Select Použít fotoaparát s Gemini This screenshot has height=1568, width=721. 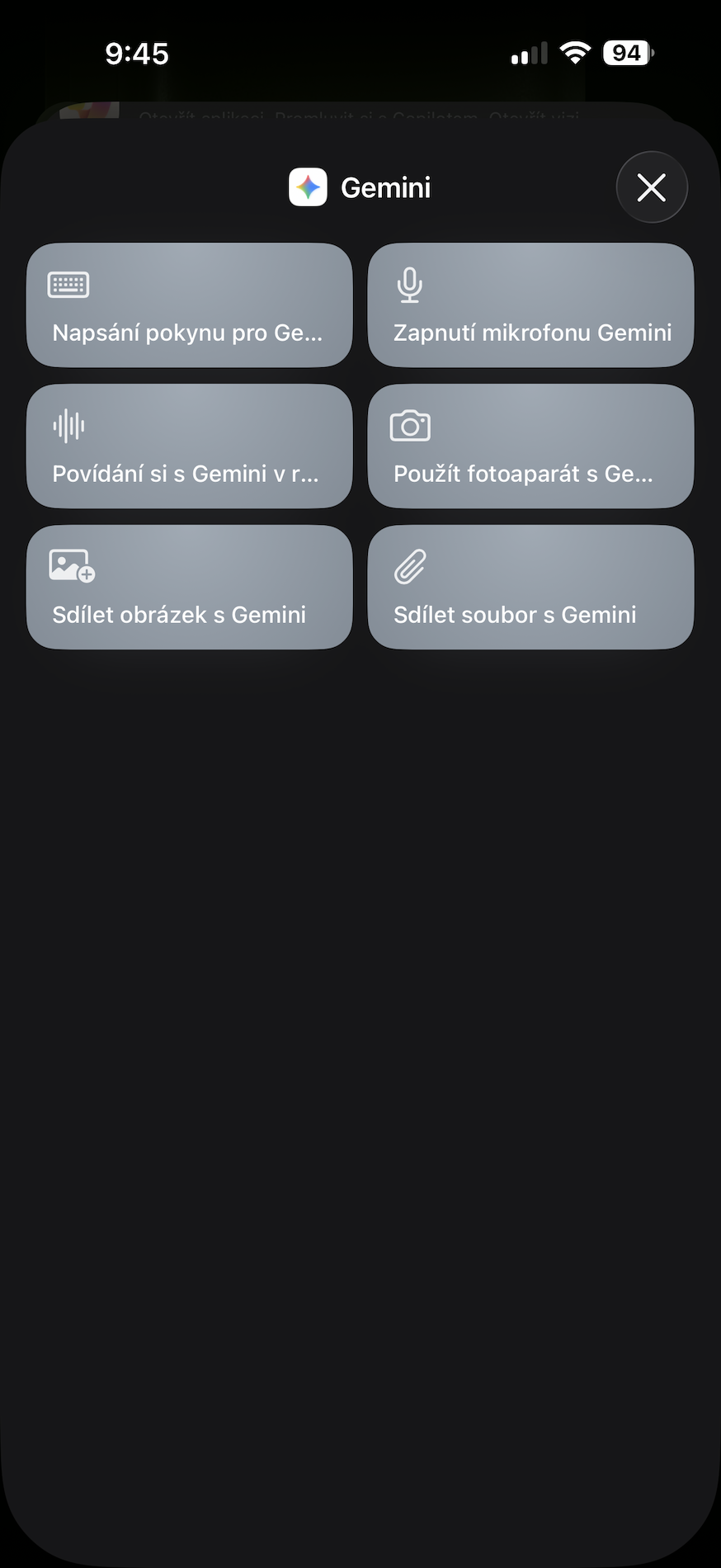pyautogui.click(x=530, y=446)
